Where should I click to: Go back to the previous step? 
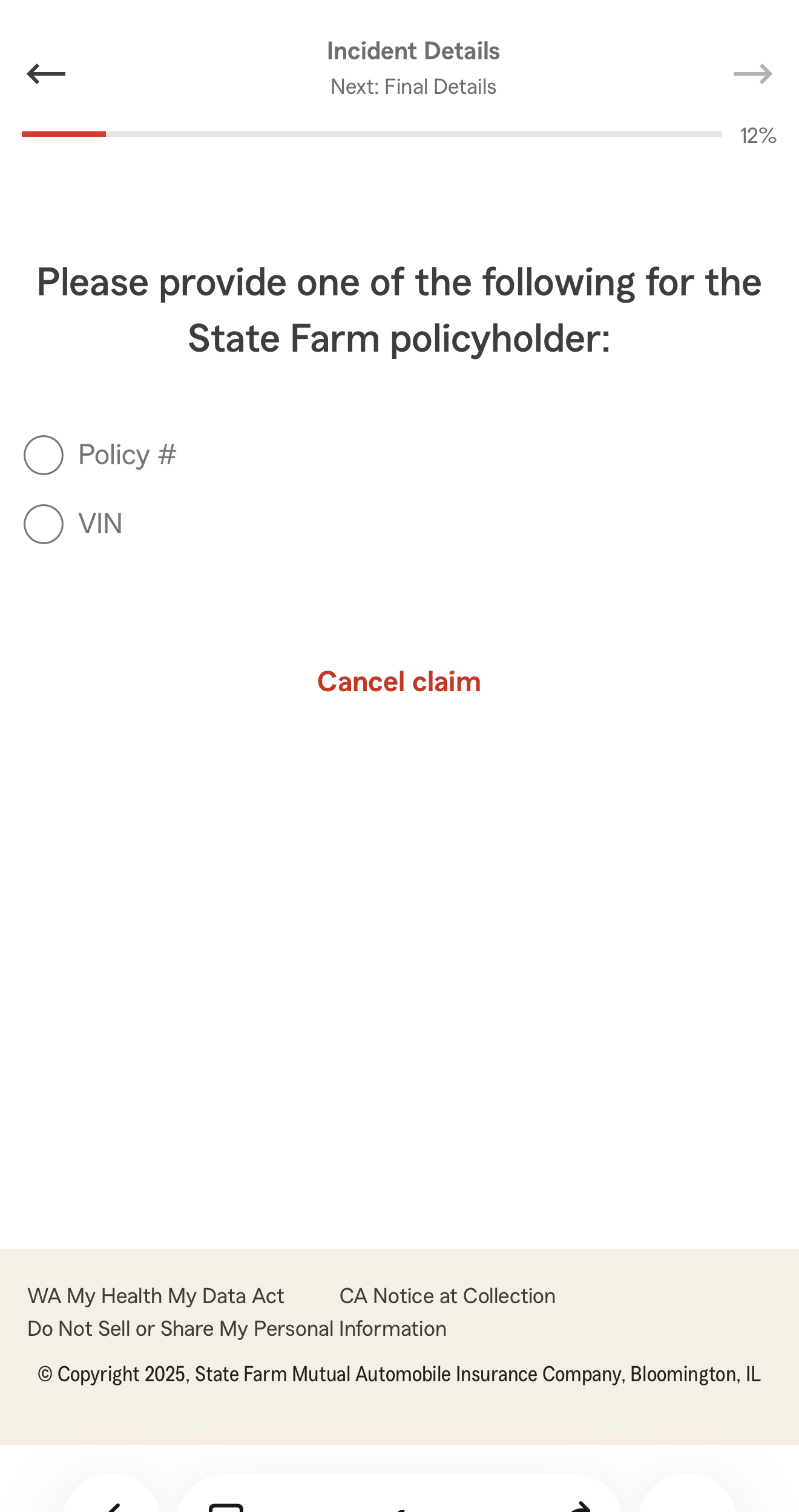46,74
